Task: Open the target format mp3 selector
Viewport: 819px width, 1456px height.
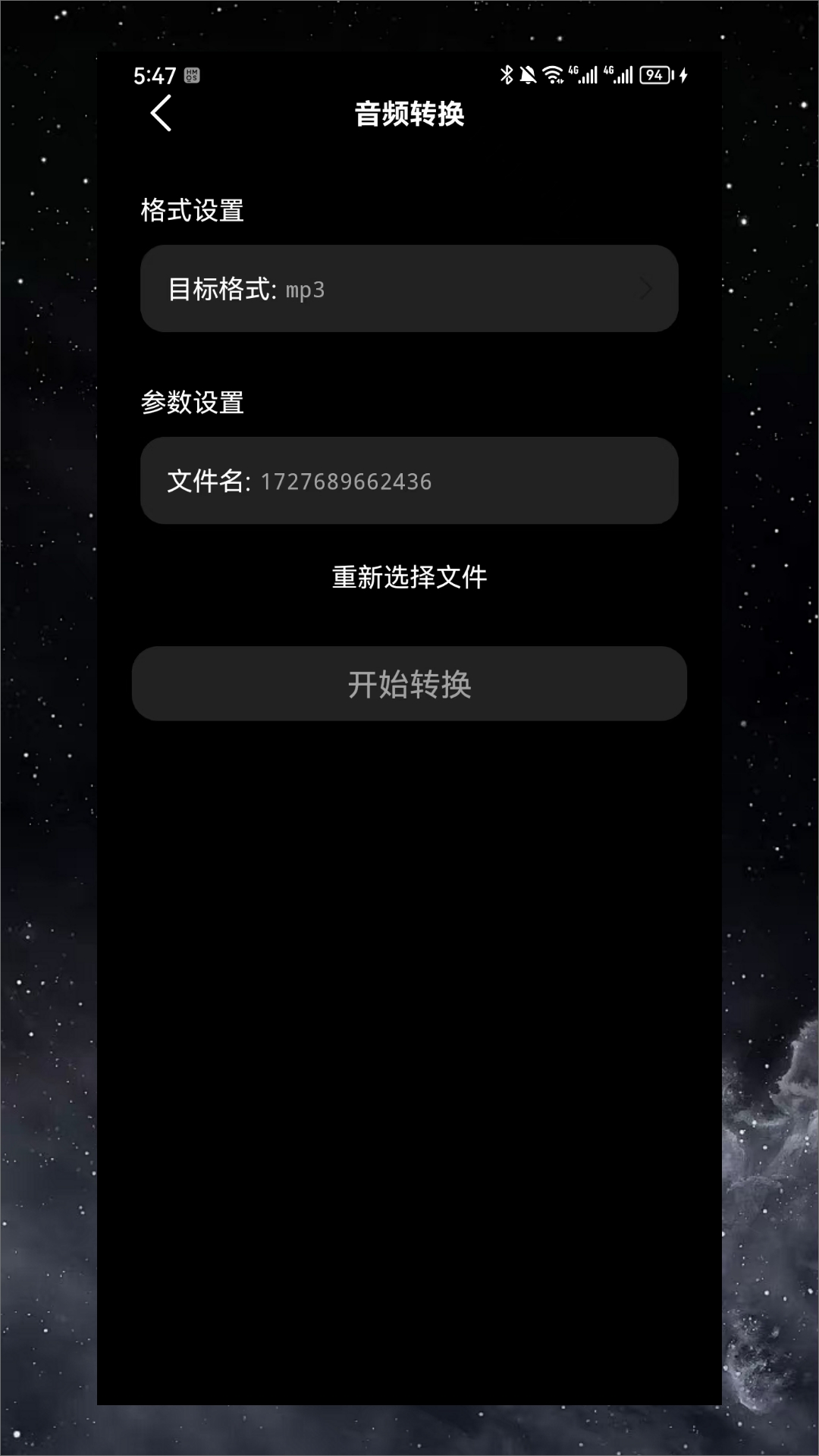Action: [x=409, y=288]
